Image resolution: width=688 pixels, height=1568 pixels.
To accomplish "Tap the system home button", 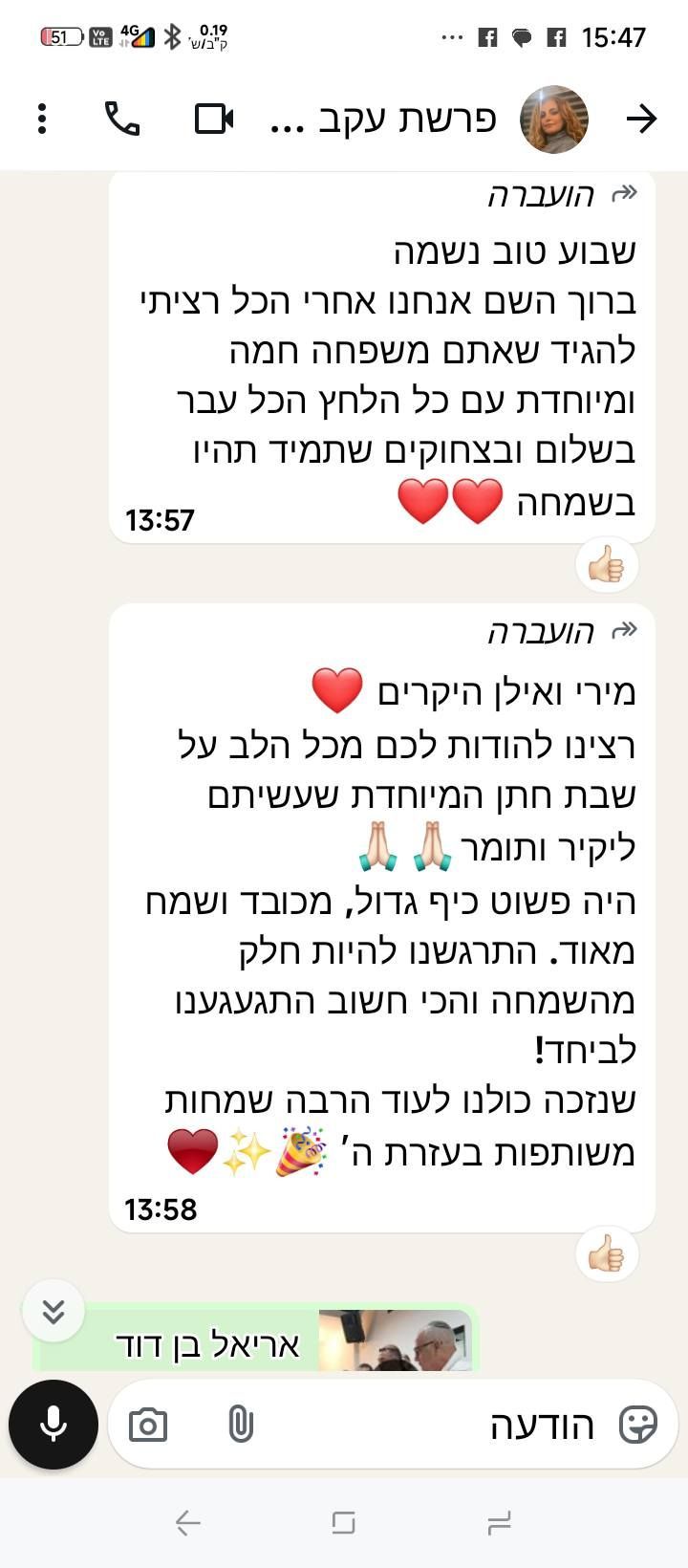I will [x=343, y=1522].
